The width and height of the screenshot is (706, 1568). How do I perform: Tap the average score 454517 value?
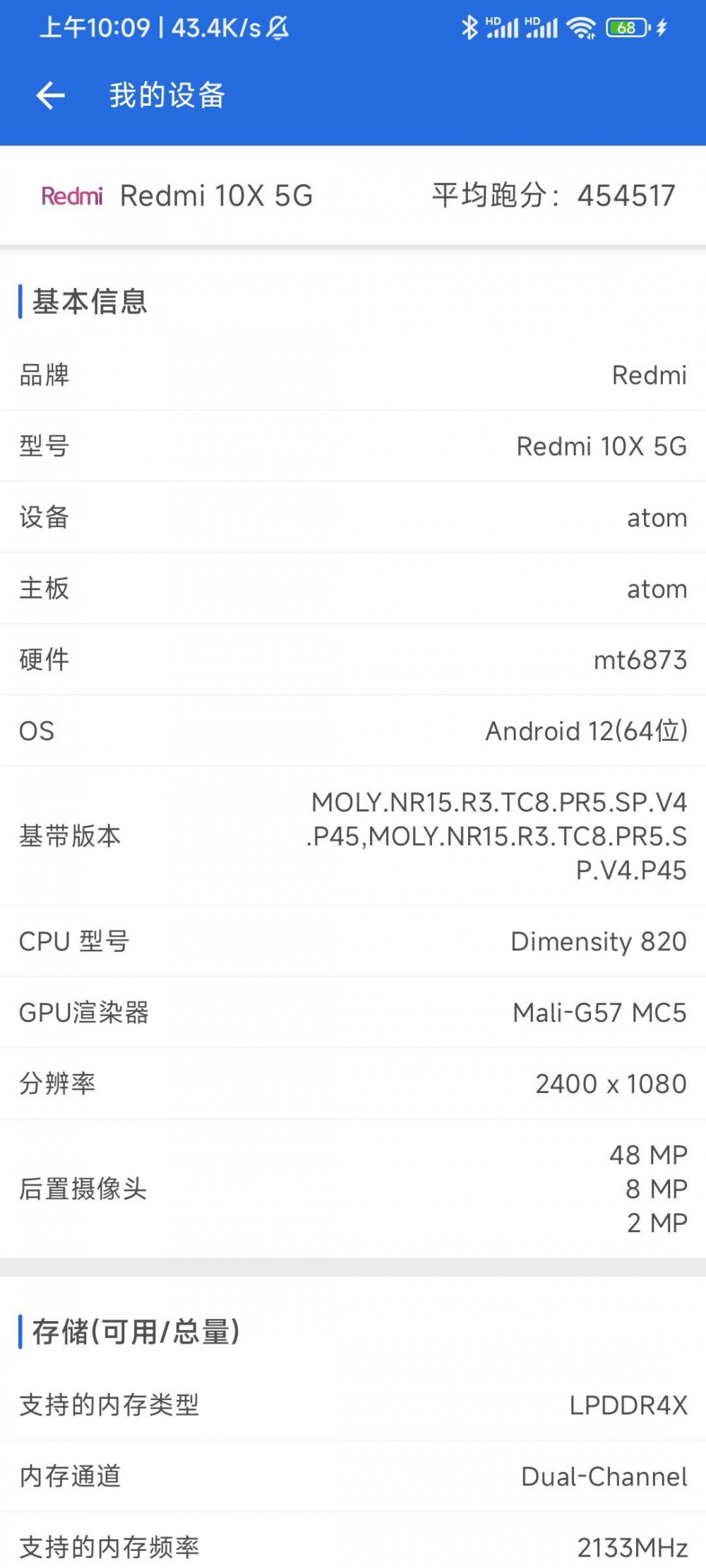[x=628, y=196]
